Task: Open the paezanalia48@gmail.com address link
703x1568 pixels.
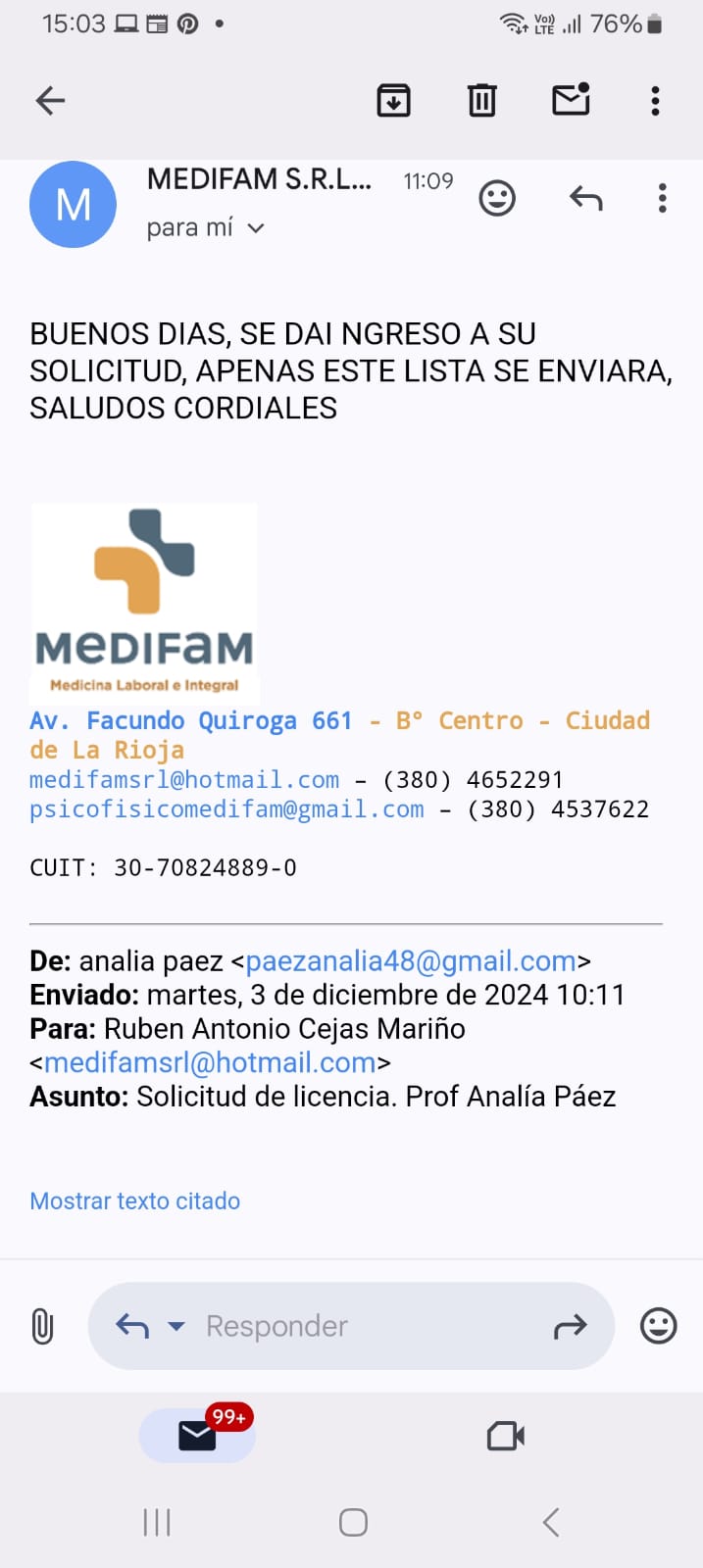Action: (x=411, y=961)
